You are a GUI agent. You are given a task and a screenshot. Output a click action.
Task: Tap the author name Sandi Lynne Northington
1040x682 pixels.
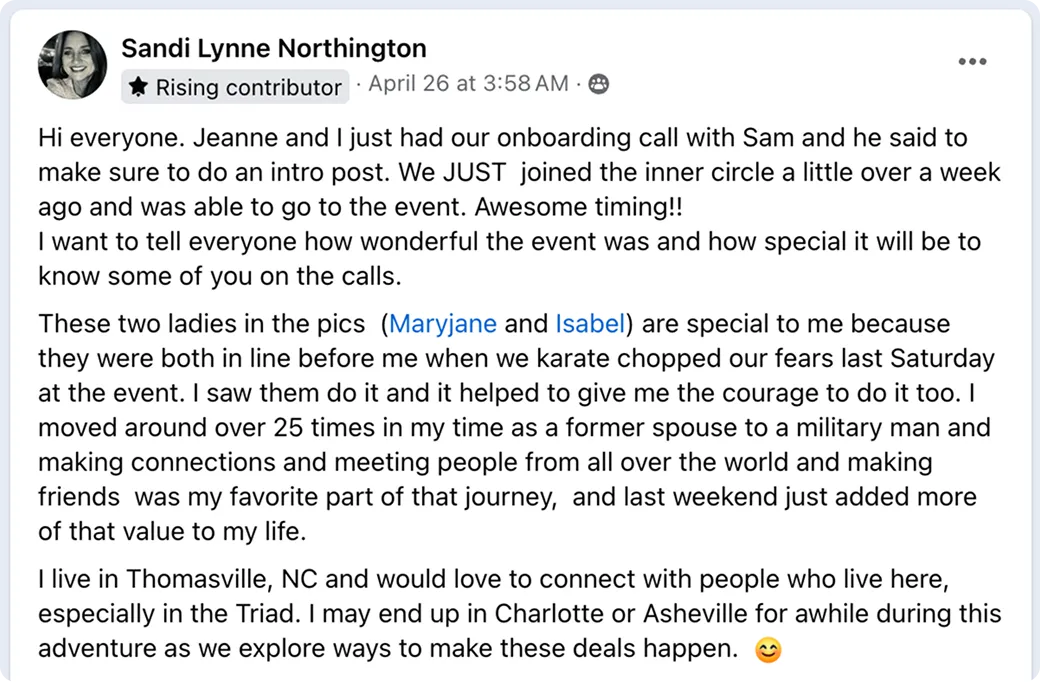point(273,48)
